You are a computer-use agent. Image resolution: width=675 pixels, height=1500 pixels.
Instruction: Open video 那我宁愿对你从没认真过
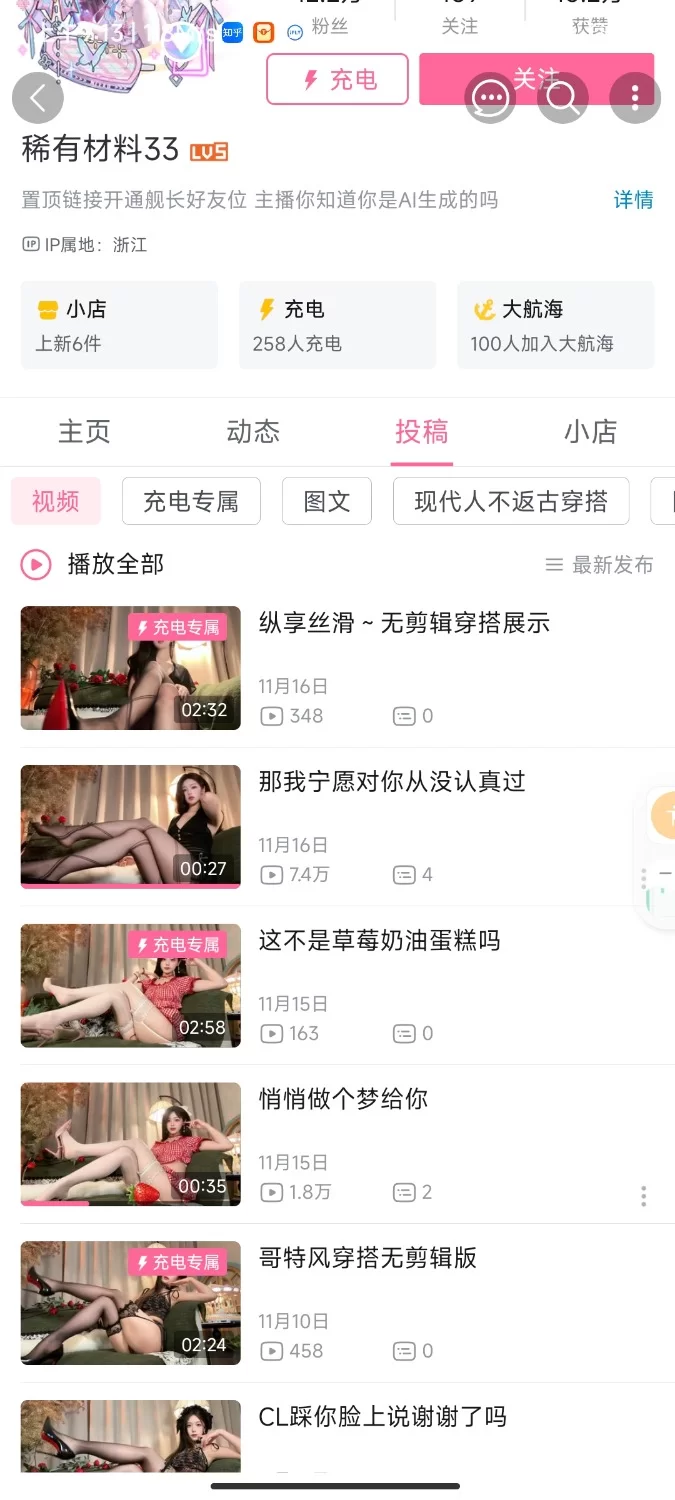coord(391,782)
